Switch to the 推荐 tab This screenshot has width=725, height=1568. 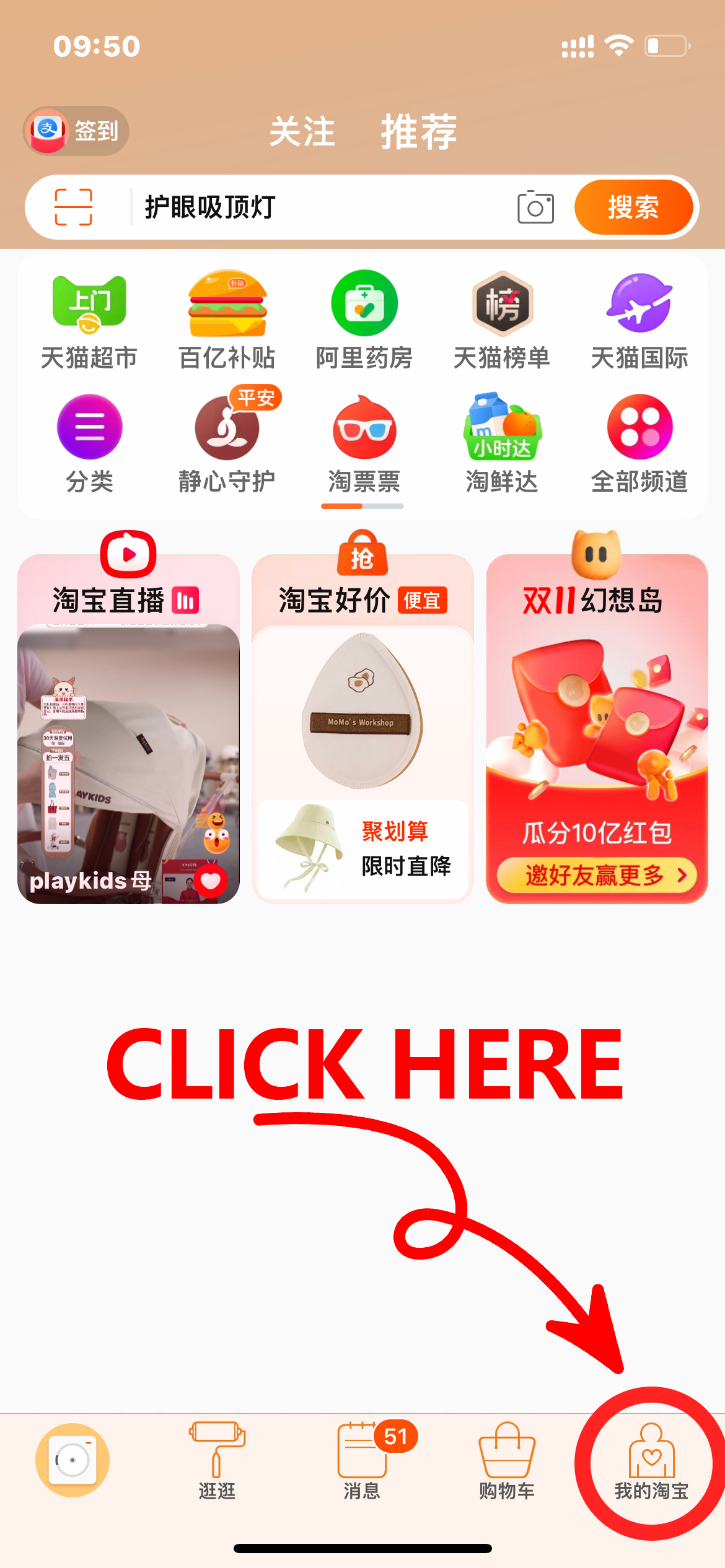[x=419, y=131]
